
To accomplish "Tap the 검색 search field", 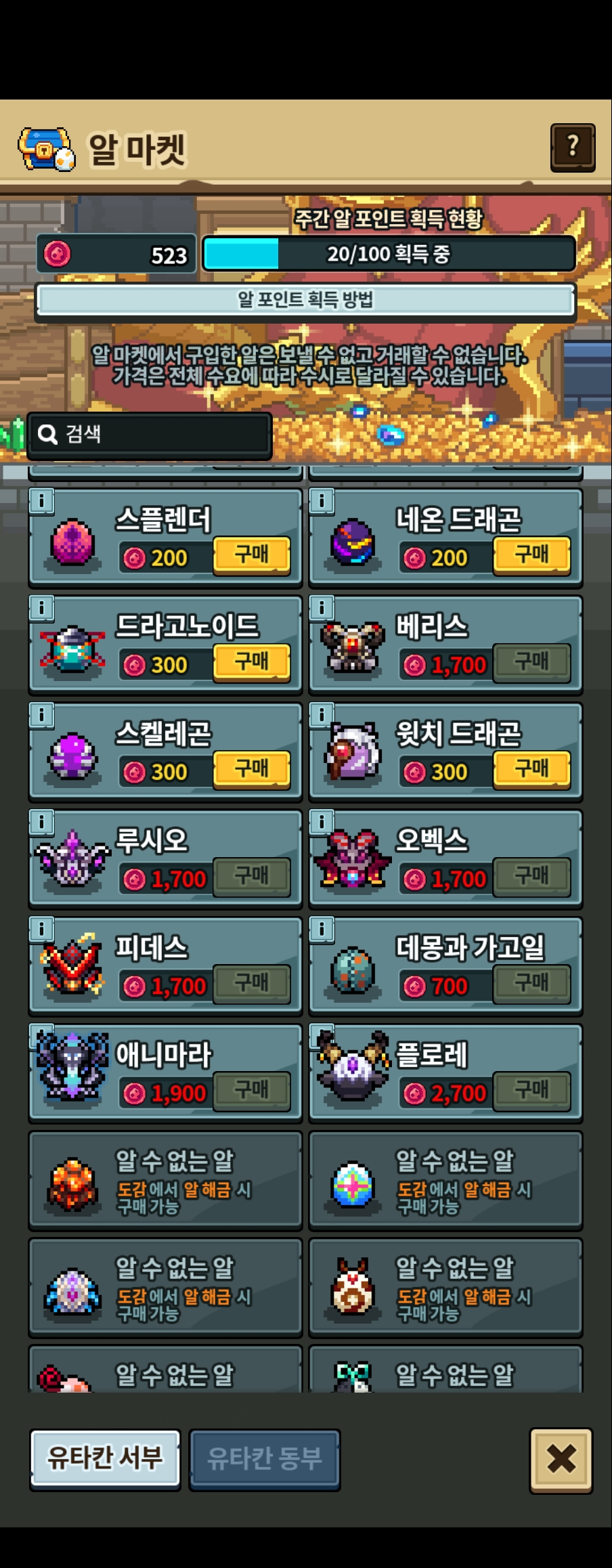I will click(150, 434).
